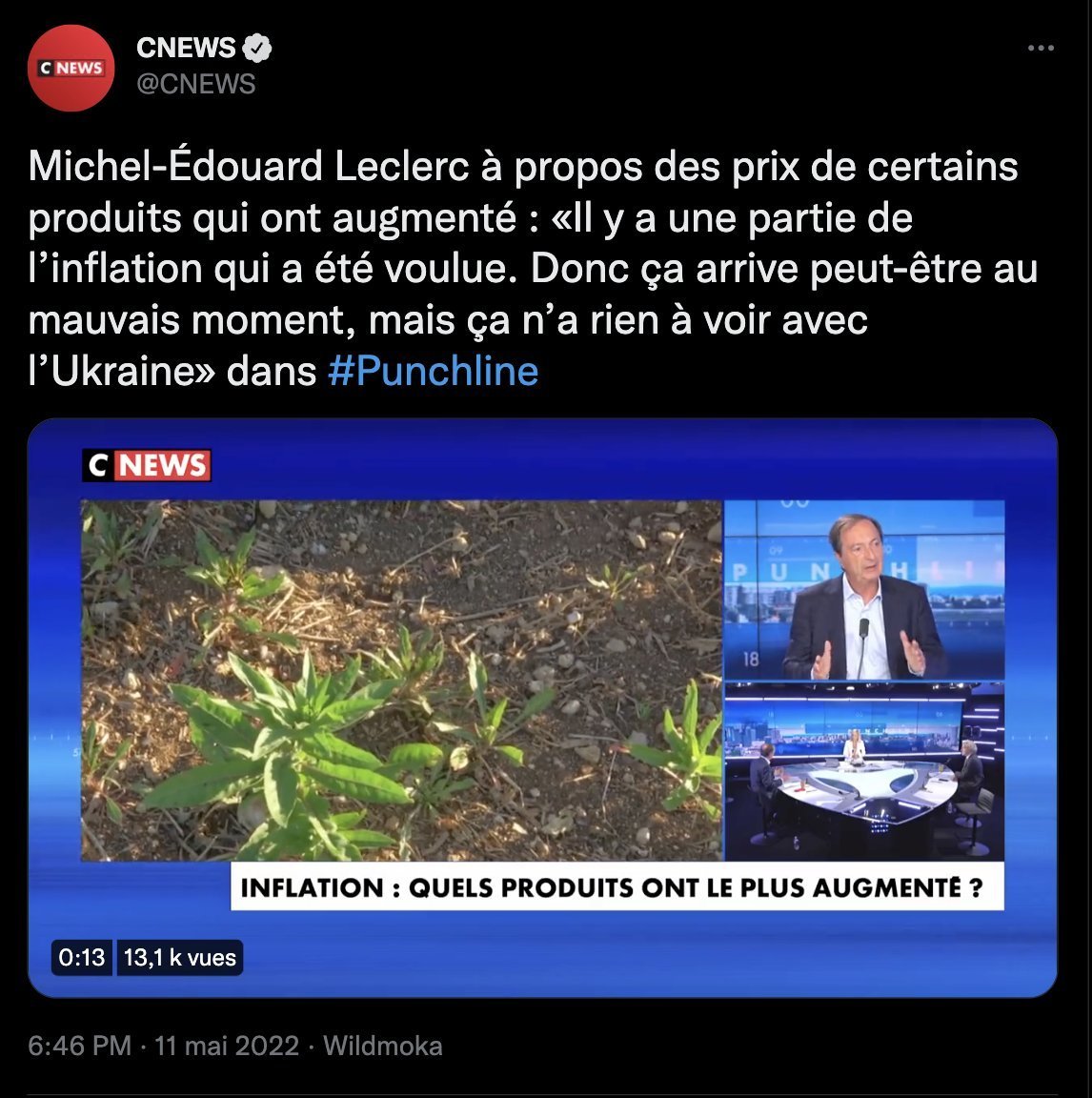Open the Wildmoka source label
The height and width of the screenshot is (1098, 1092).
click(383, 1046)
